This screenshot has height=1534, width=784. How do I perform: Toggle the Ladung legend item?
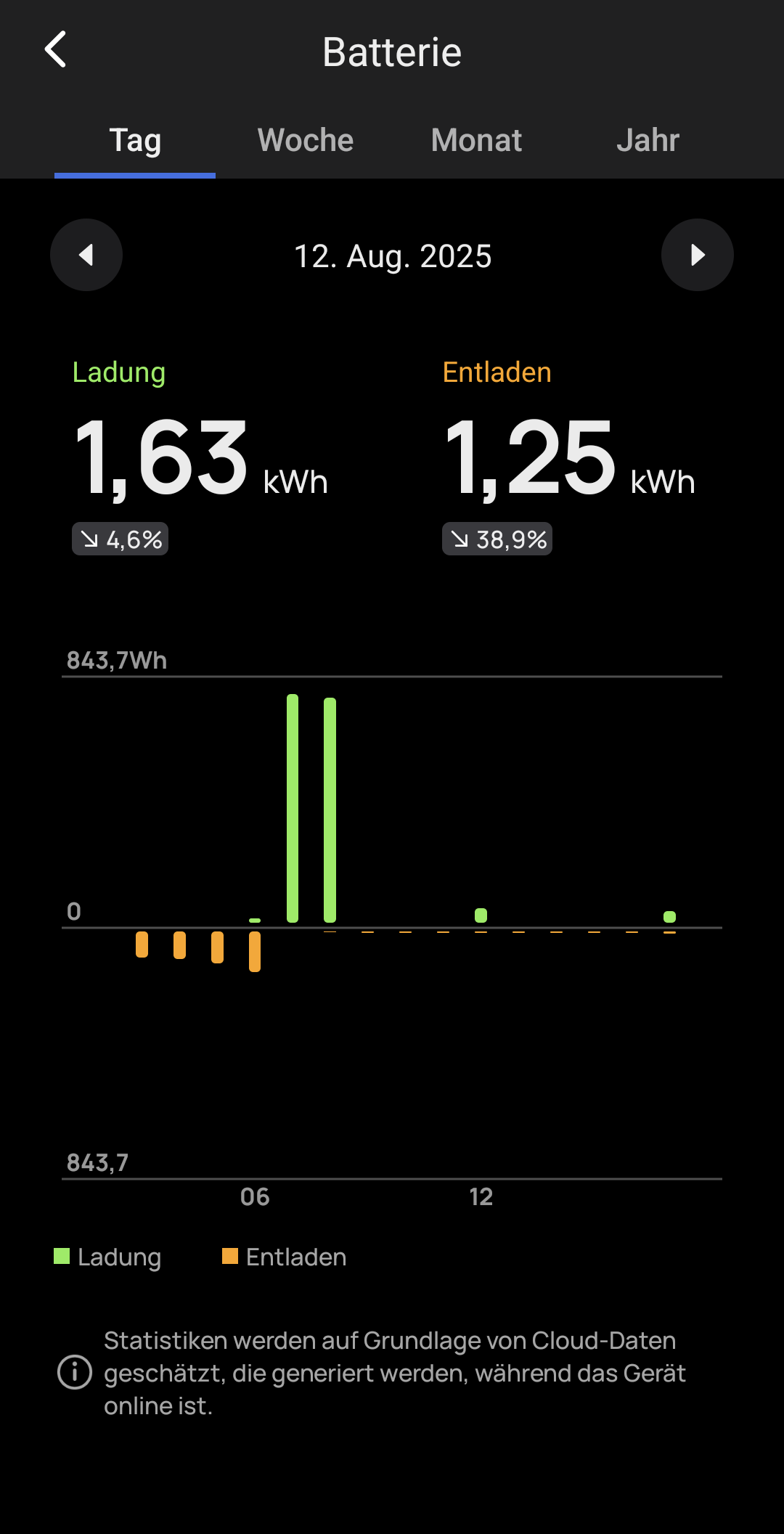[x=107, y=1257]
